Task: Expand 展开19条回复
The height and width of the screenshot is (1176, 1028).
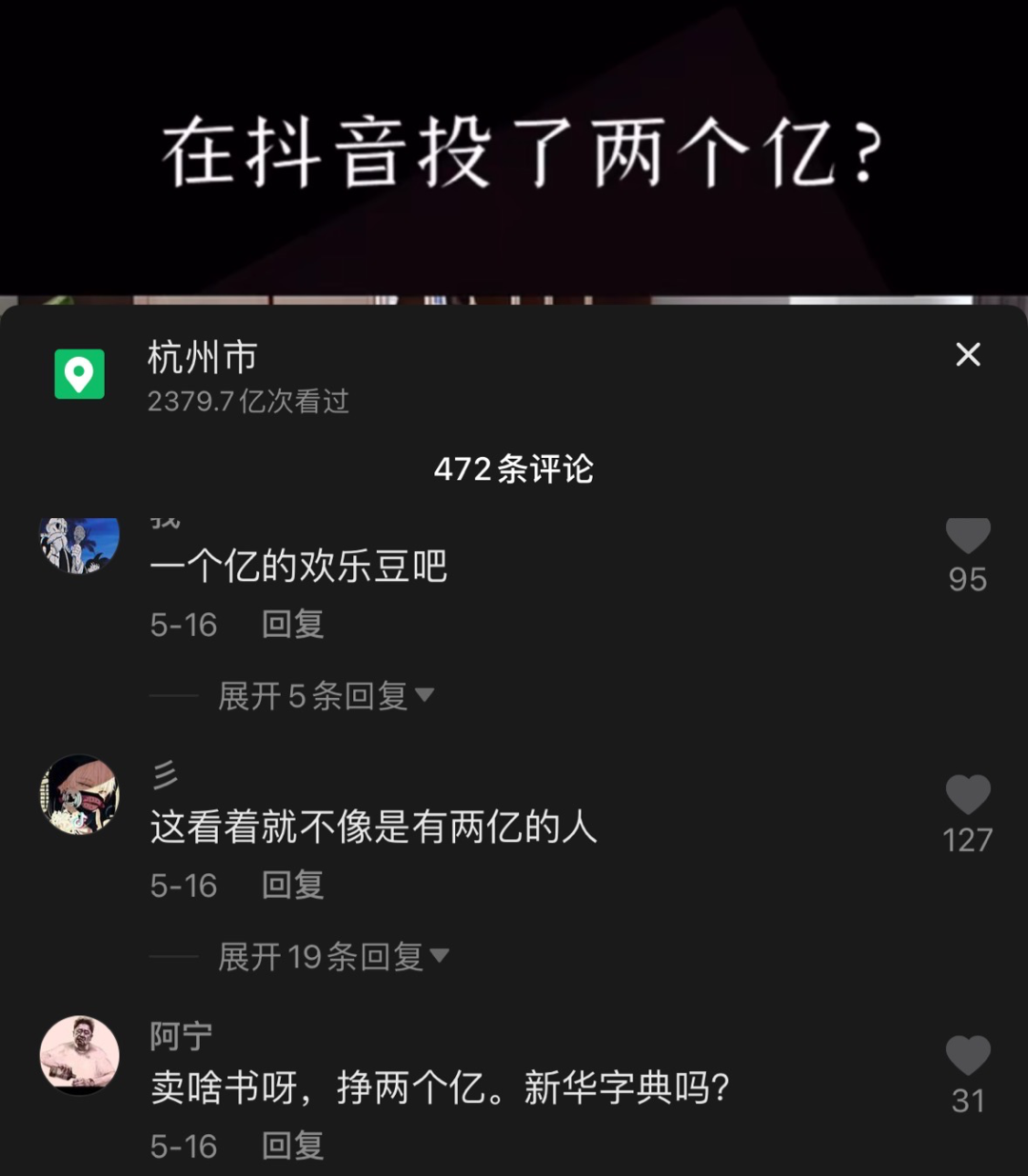Action: 333,956
